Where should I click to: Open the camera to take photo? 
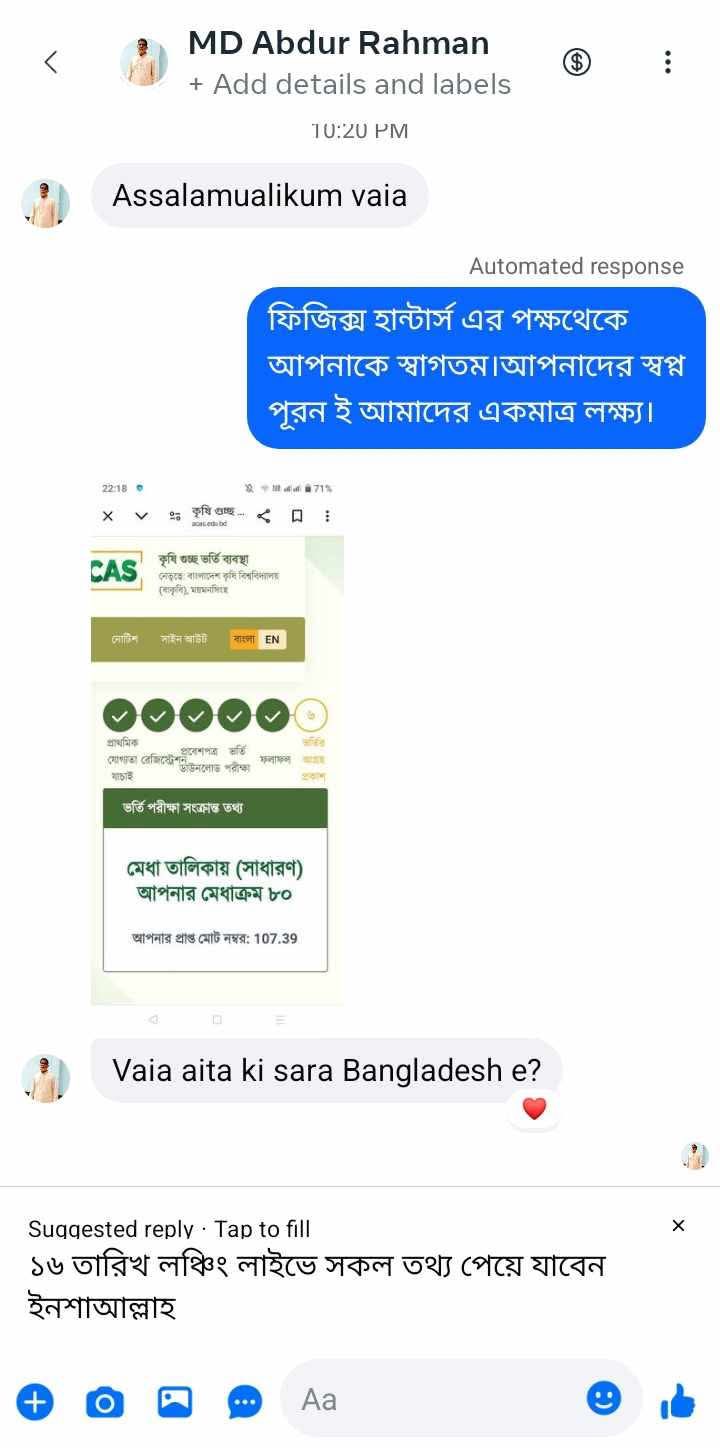click(105, 1402)
